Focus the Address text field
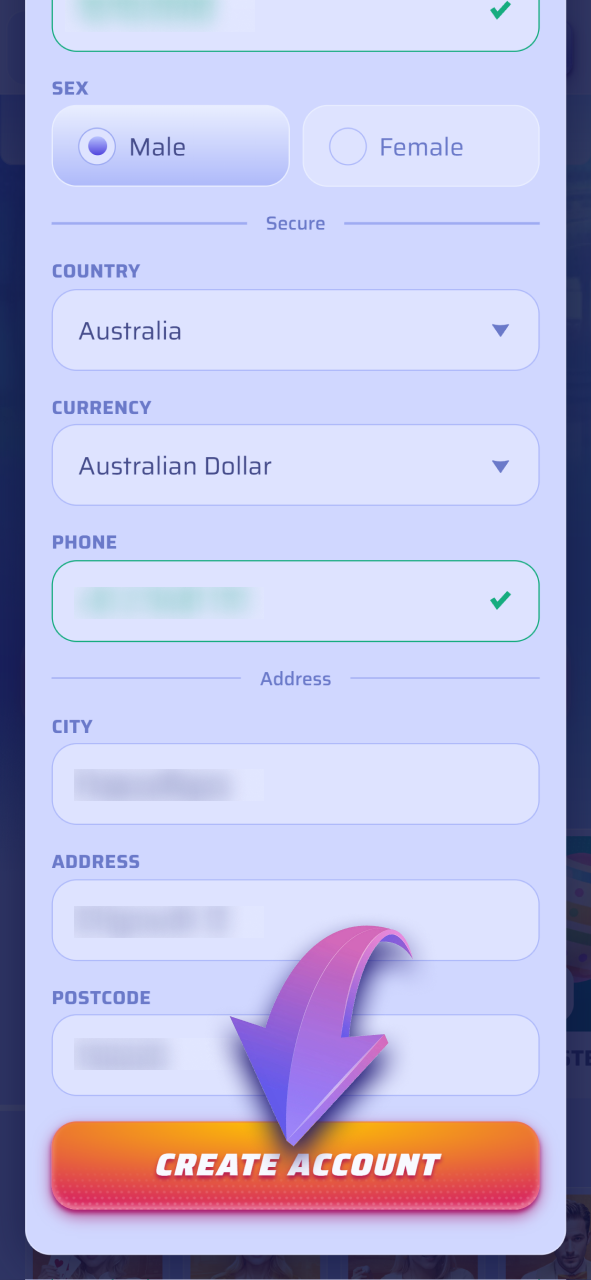The height and width of the screenshot is (1280, 591). (x=295, y=920)
